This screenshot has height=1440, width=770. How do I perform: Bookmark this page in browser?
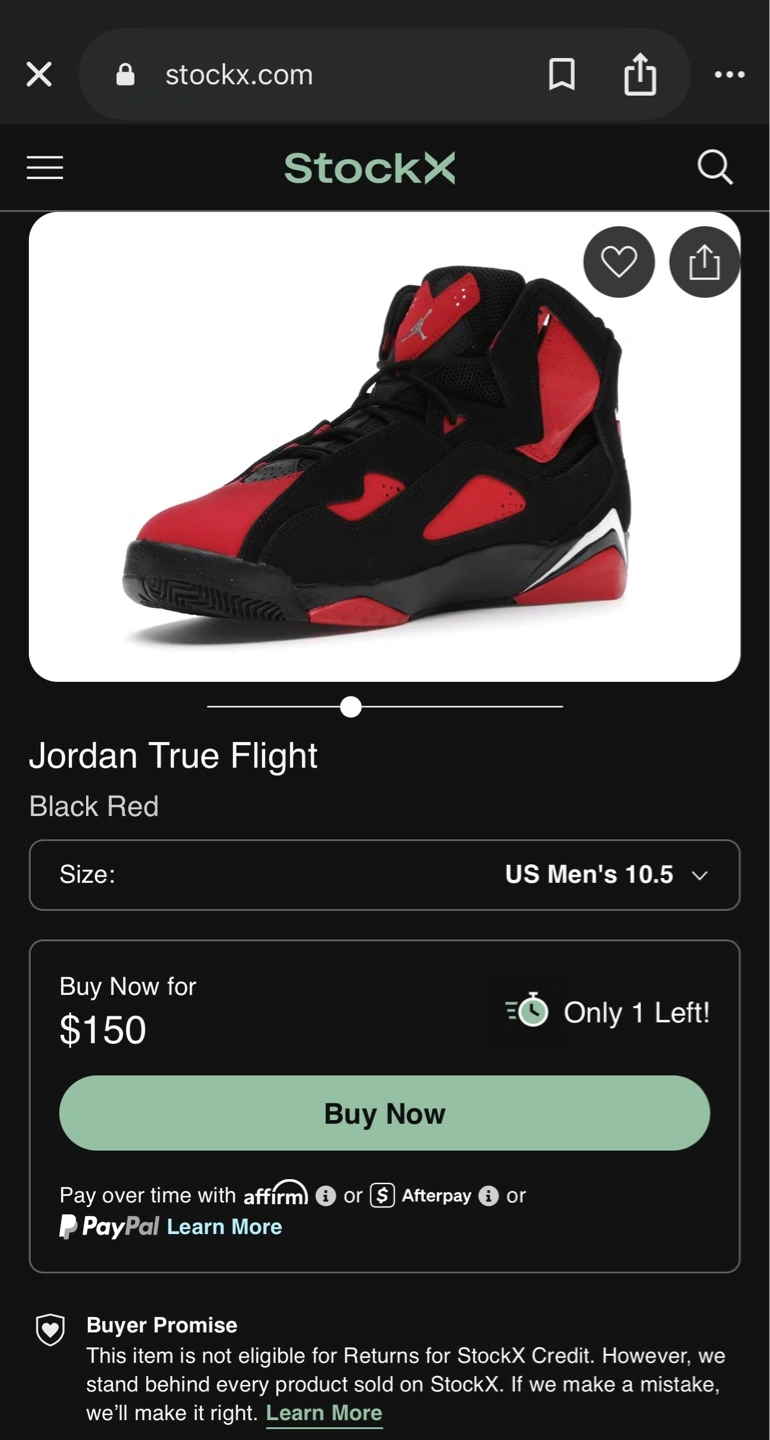[562, 74]
